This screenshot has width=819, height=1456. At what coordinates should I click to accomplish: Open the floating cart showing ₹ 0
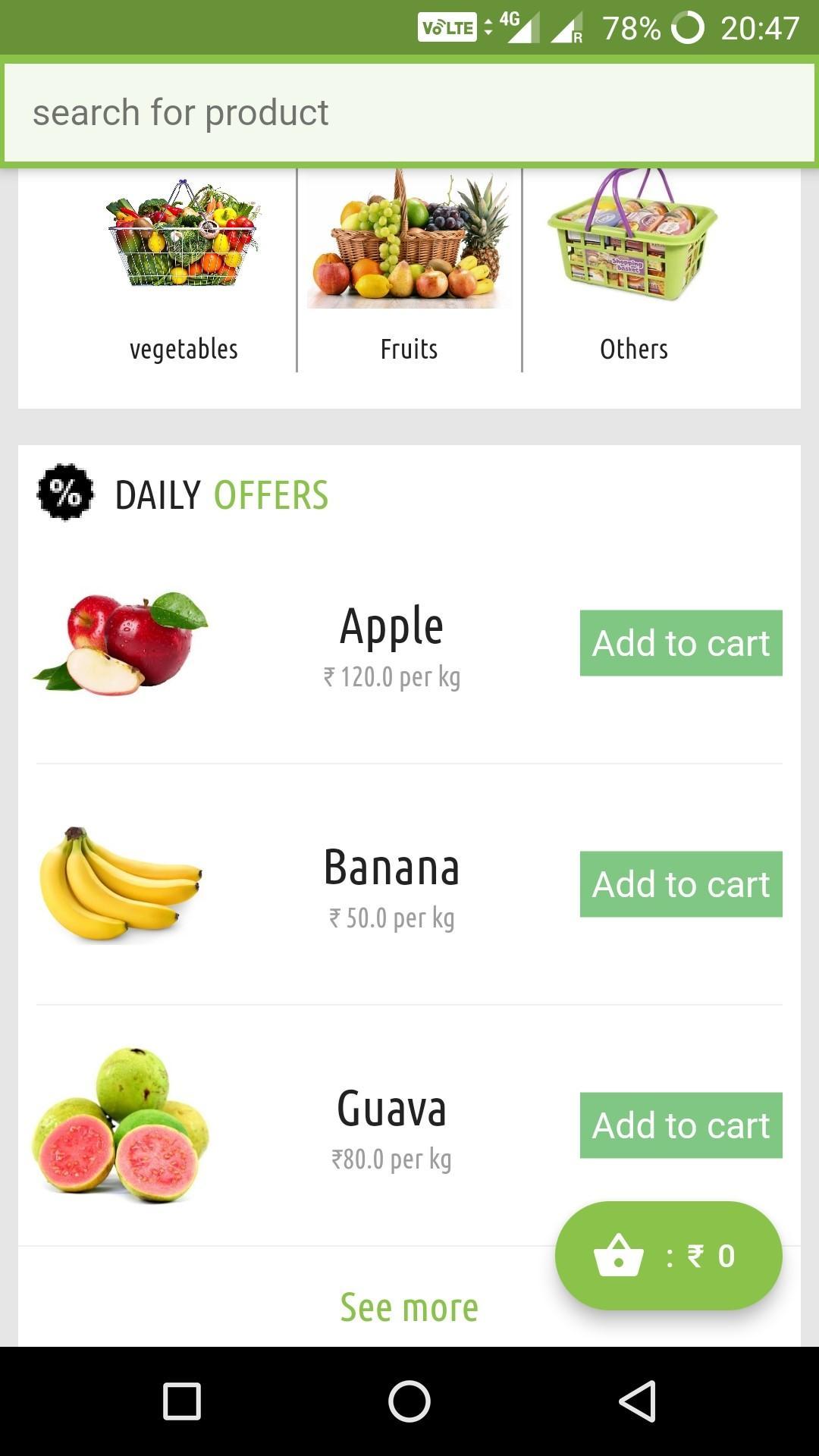click(x=667, y=1255)
